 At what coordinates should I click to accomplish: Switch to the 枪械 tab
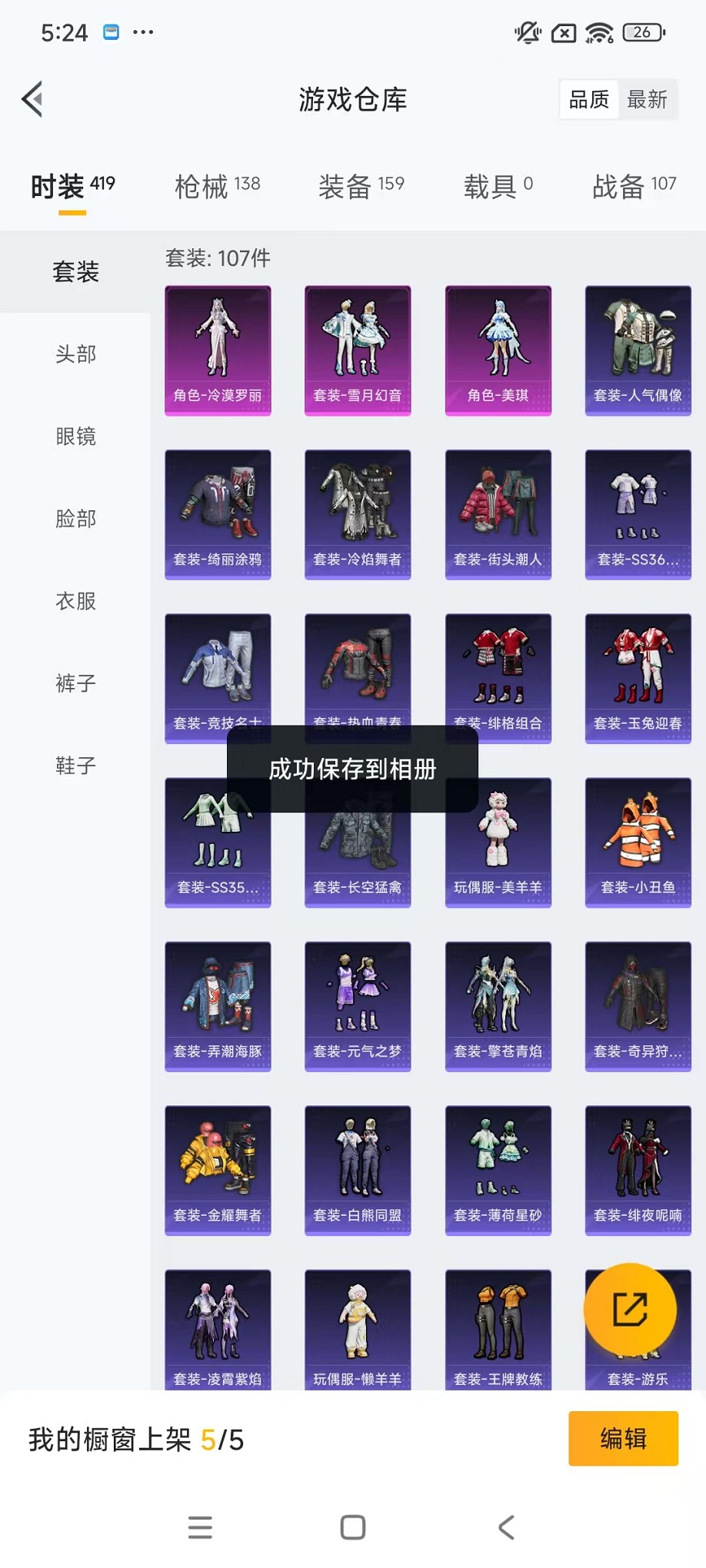[218, 185]
